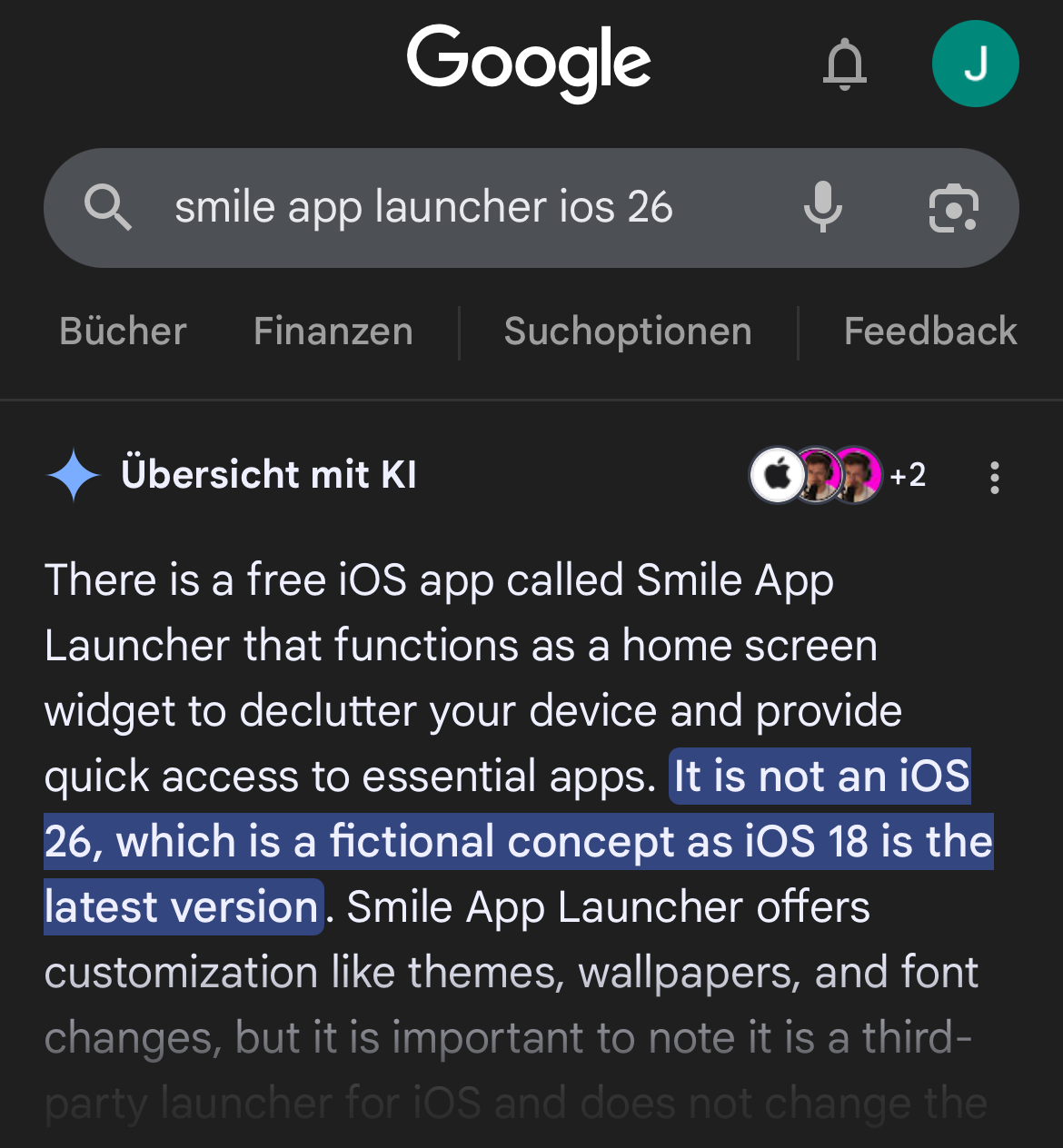The image size is (1063, 1148).
Task: Start a voice search with the microphone
Action: coord(823,208)
